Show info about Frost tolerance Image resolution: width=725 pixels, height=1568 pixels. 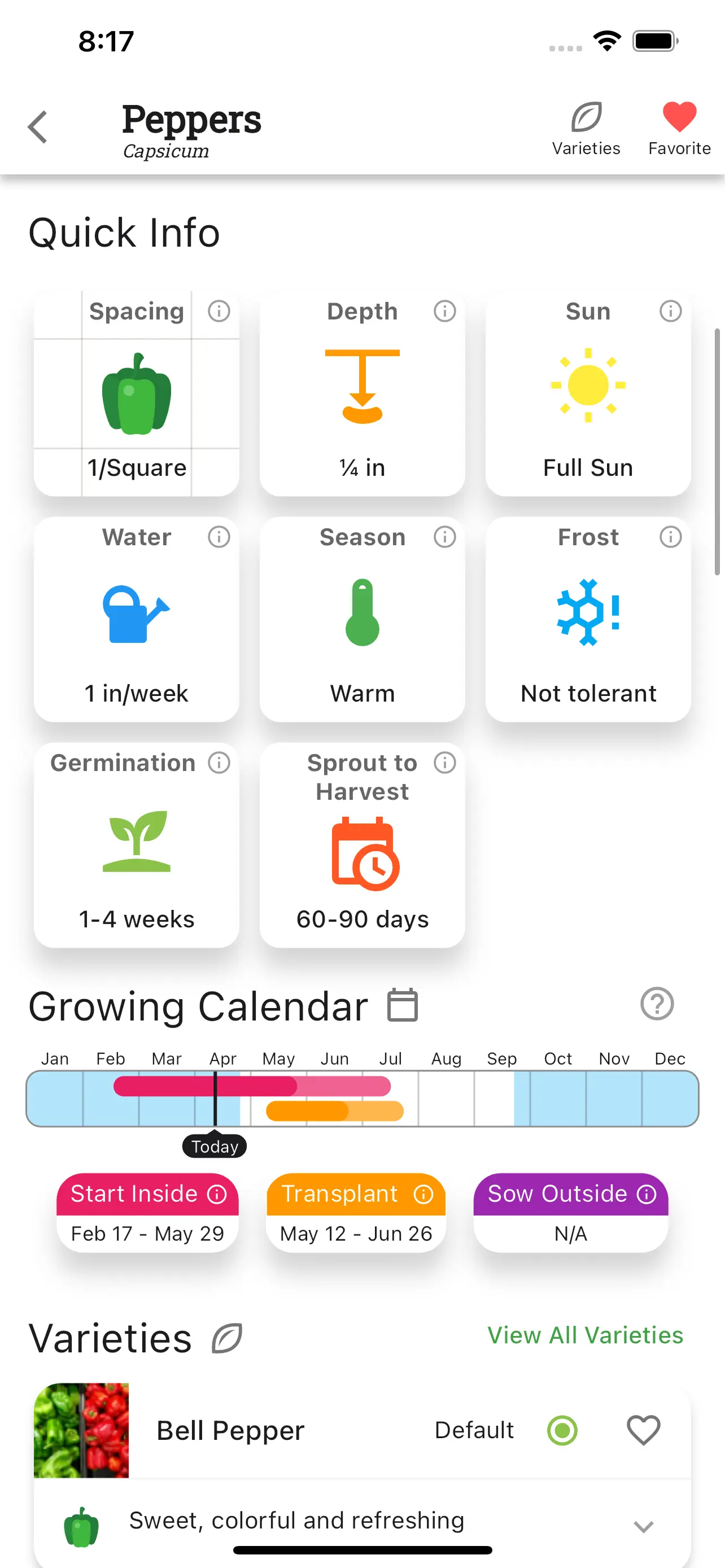click(x=671, y=537)
